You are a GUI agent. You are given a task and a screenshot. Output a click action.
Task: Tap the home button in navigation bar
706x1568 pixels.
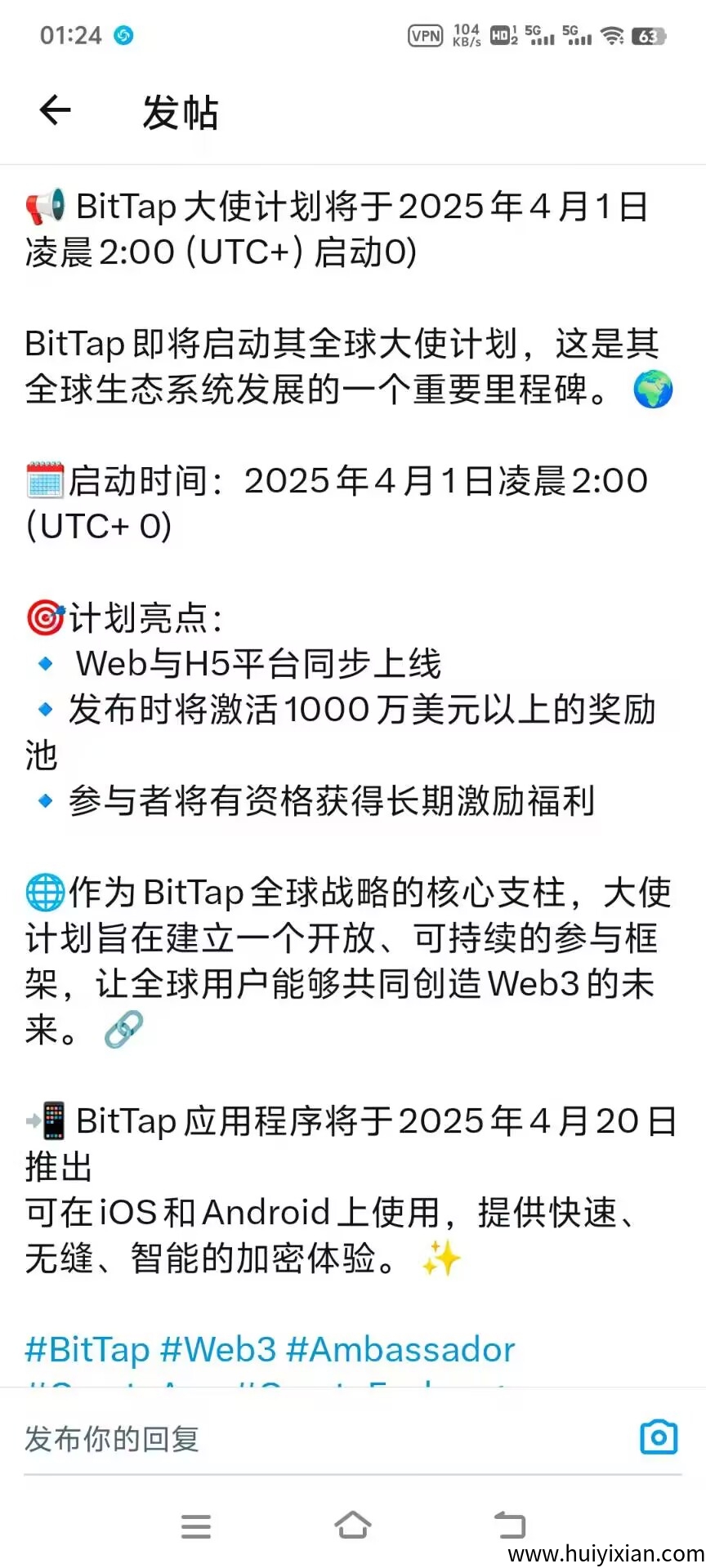tap(351, 1524)
